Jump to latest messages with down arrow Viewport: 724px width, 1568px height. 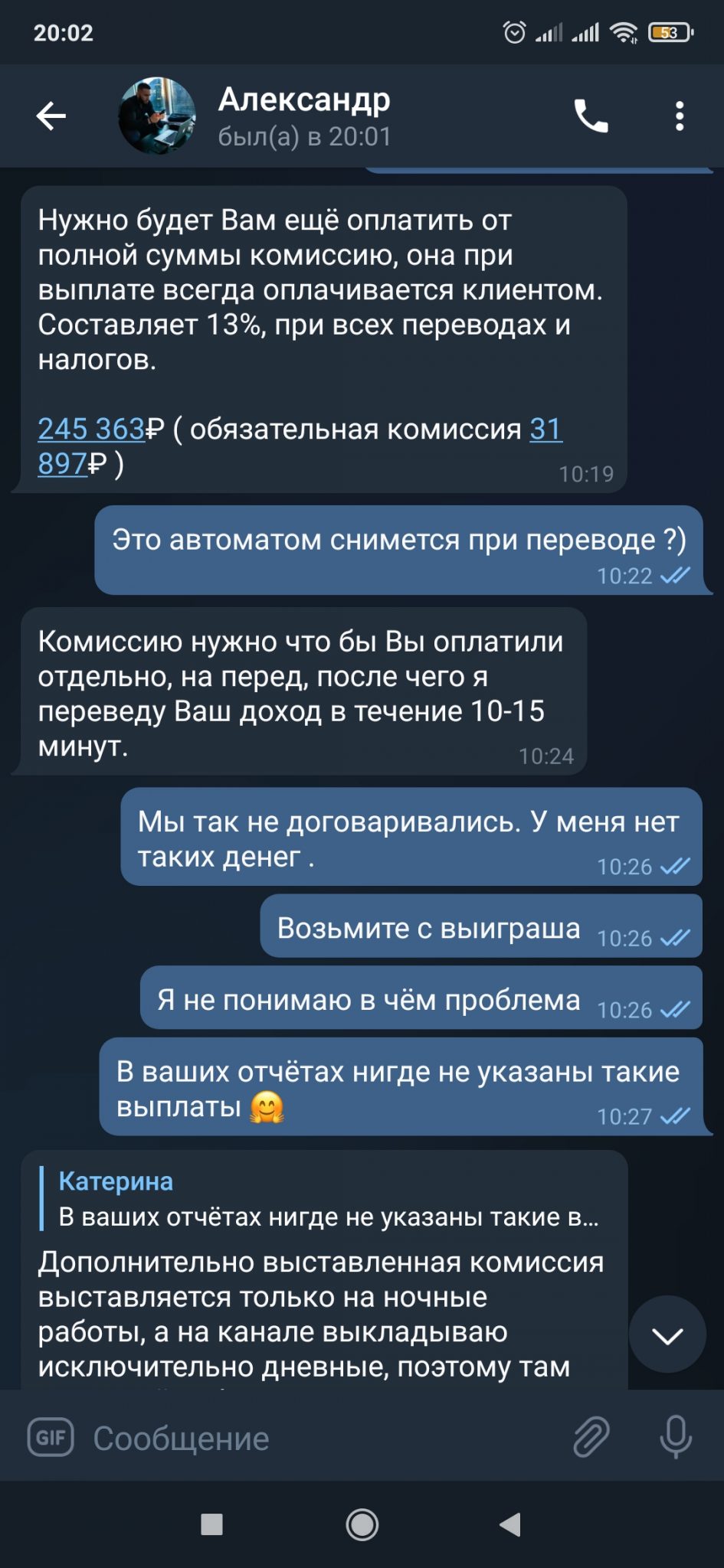click(x=667, y=1336)
